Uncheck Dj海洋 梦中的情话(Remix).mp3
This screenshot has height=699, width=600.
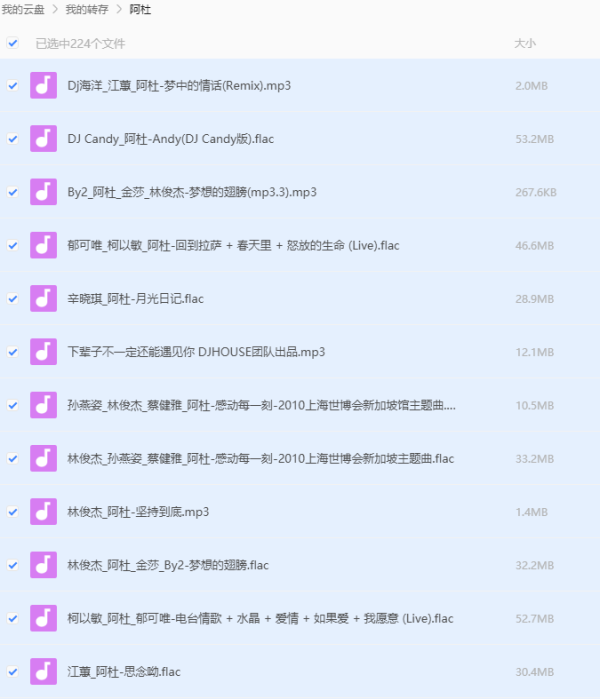(13, 86)
